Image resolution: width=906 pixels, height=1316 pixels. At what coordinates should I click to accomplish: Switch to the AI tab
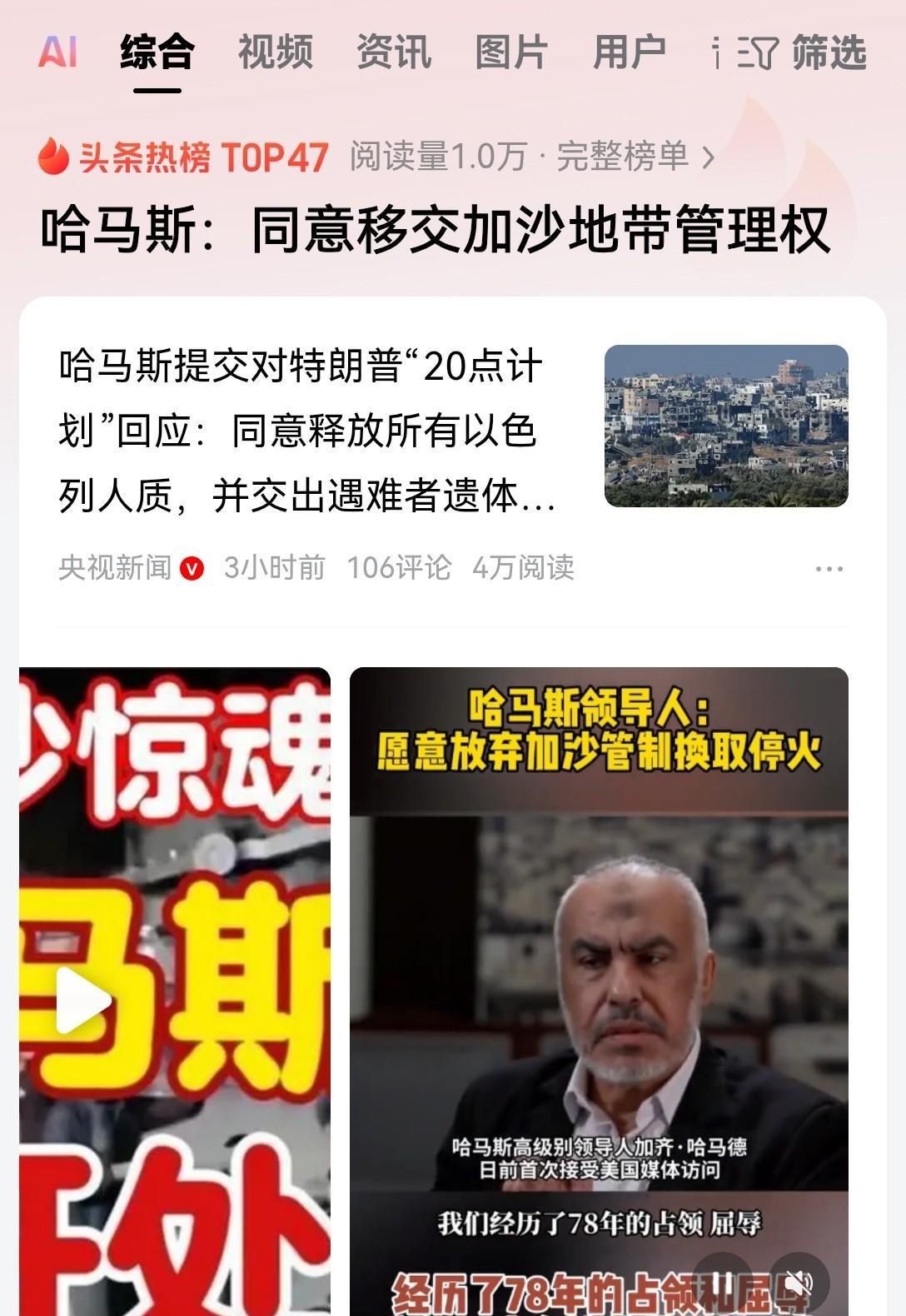click(57, 52)
